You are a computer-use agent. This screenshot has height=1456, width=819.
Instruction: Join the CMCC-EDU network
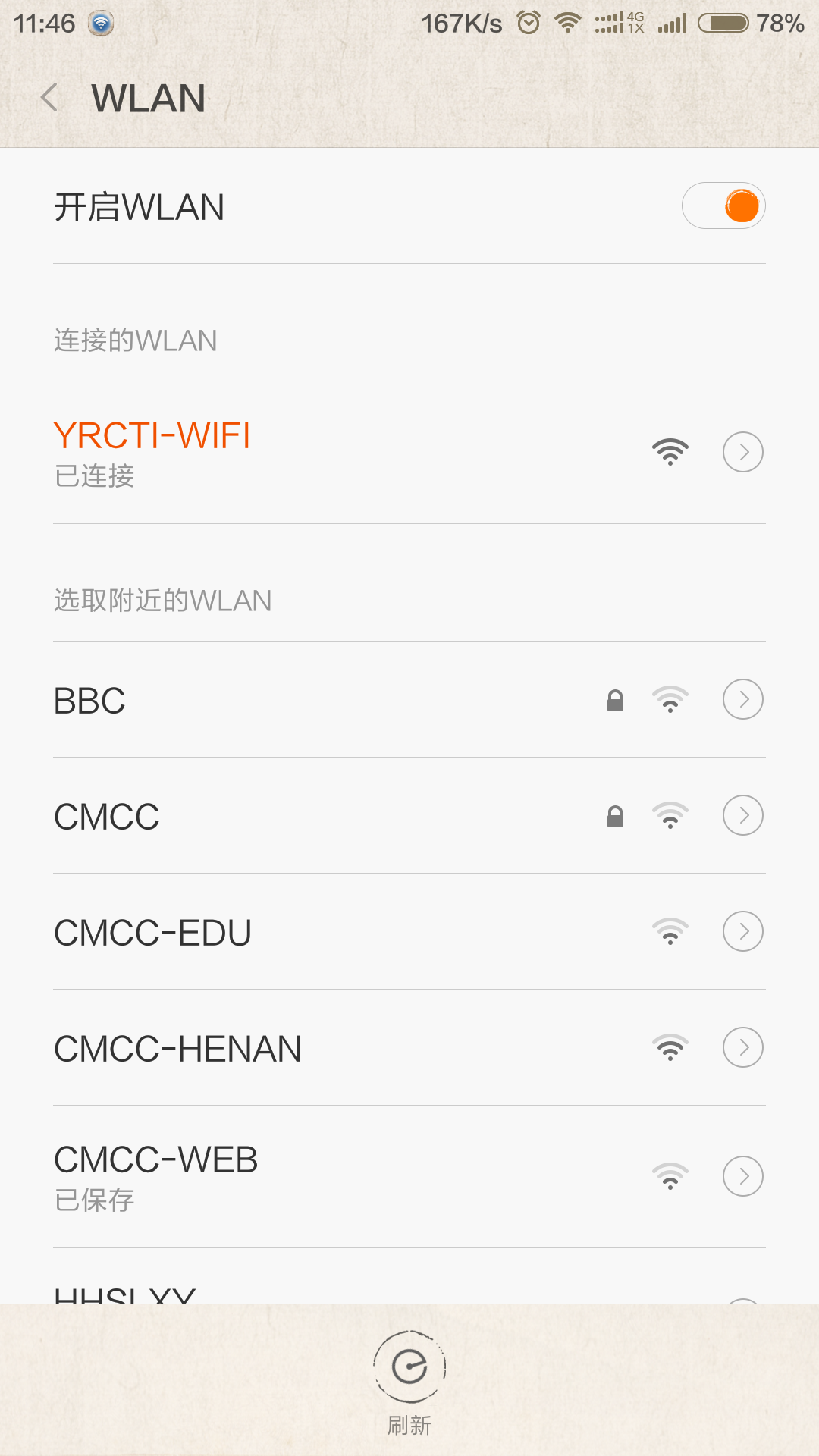(303, 932)
